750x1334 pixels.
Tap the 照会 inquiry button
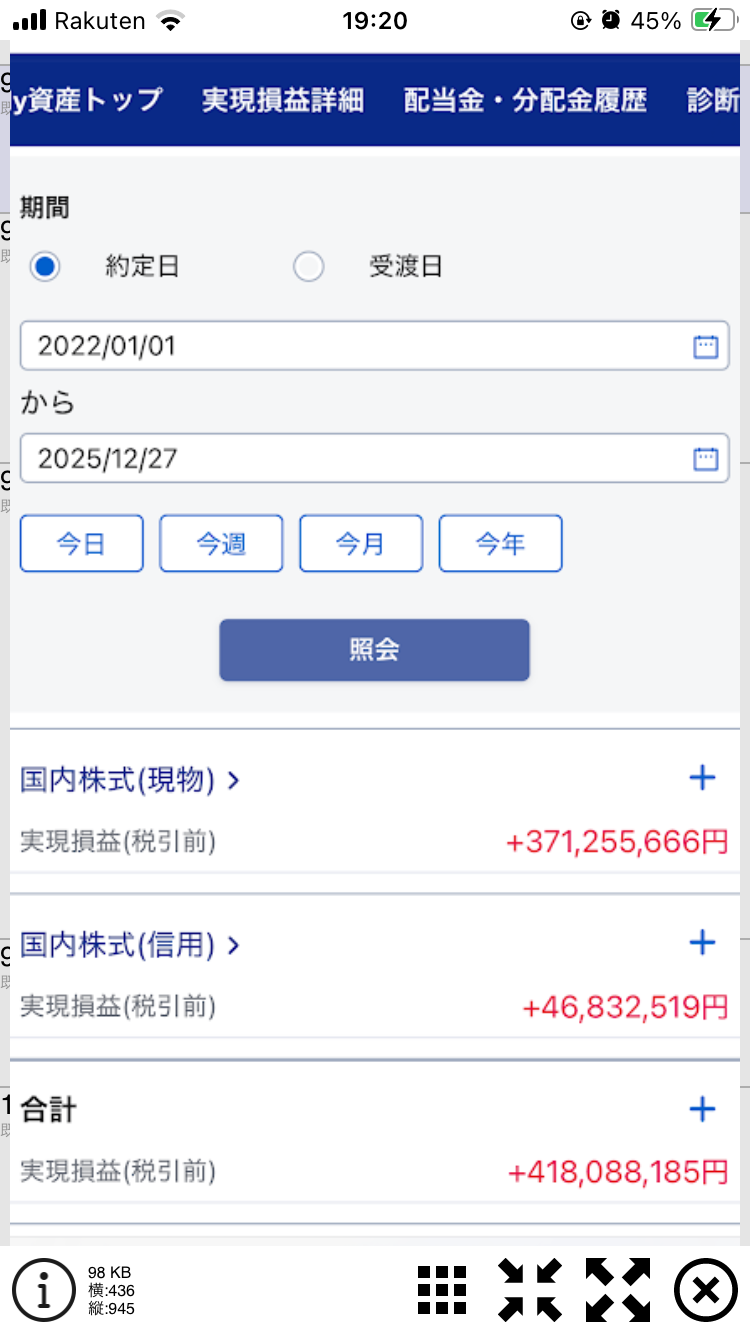(x=374, y=650)
